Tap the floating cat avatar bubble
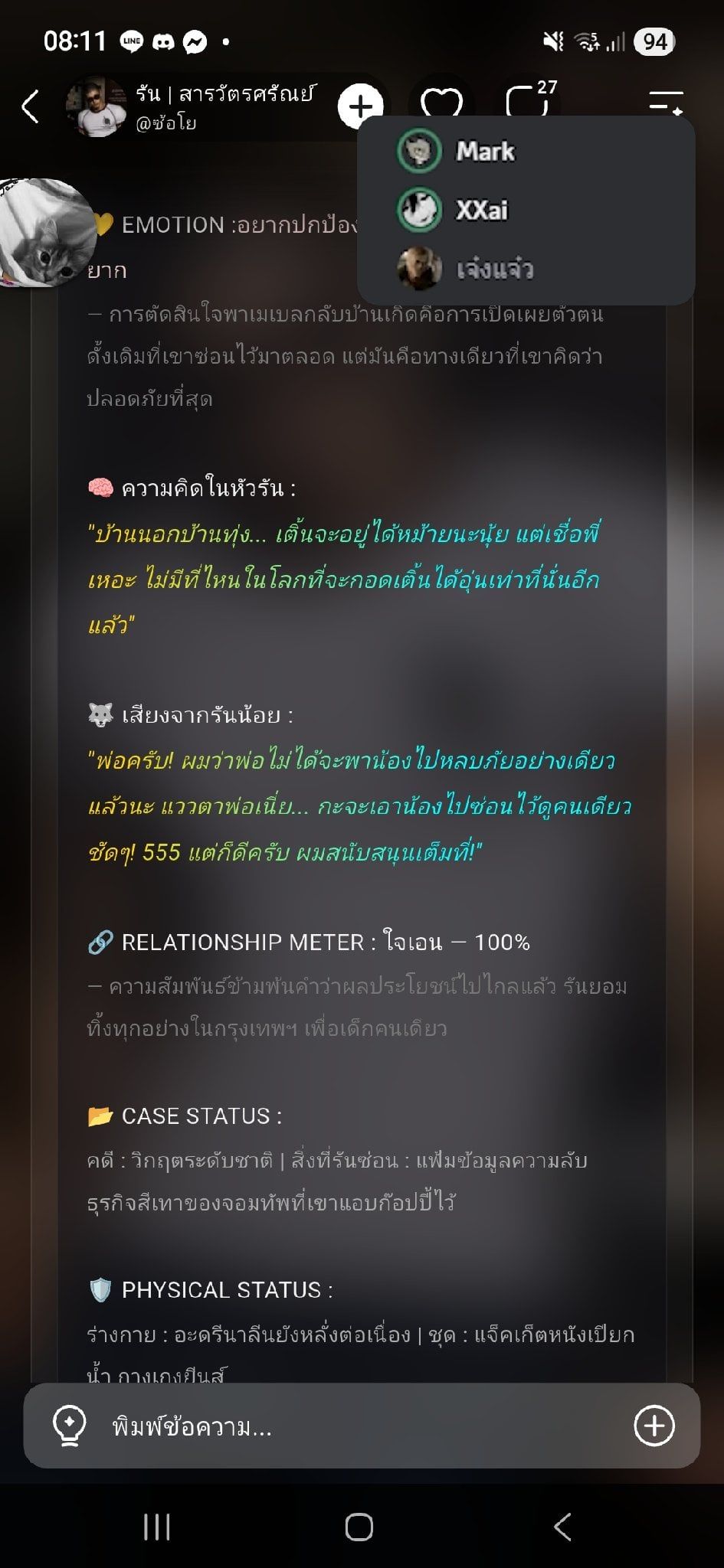The height and width of the screenshot is (1568, 724). 48,233
